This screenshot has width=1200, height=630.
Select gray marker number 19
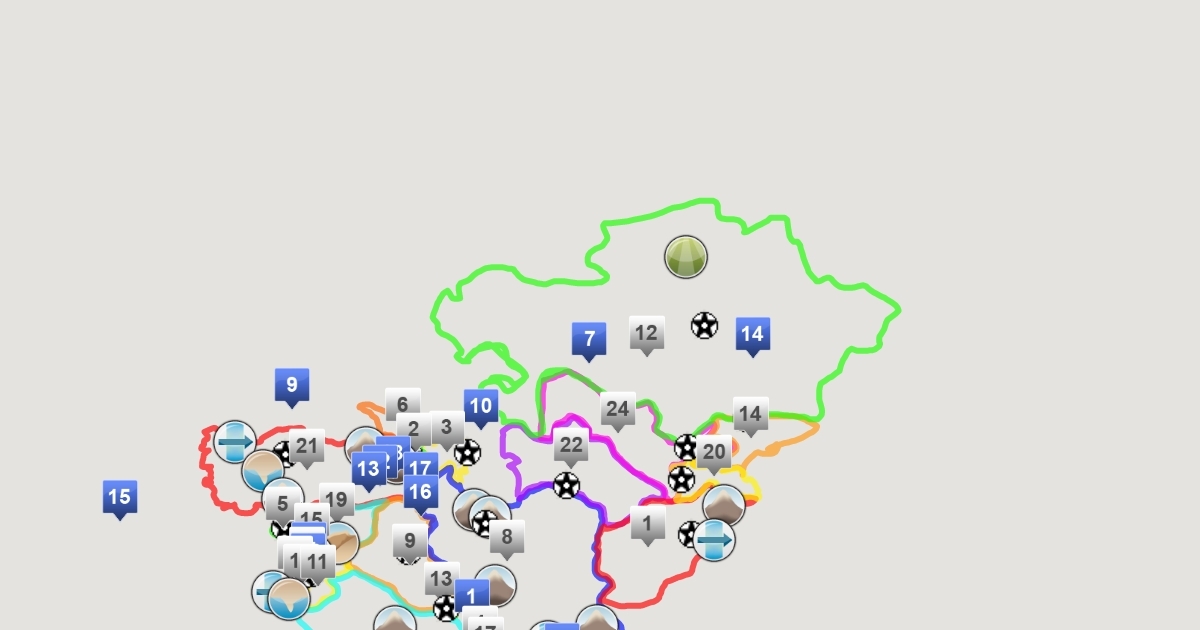pos(337,500)
